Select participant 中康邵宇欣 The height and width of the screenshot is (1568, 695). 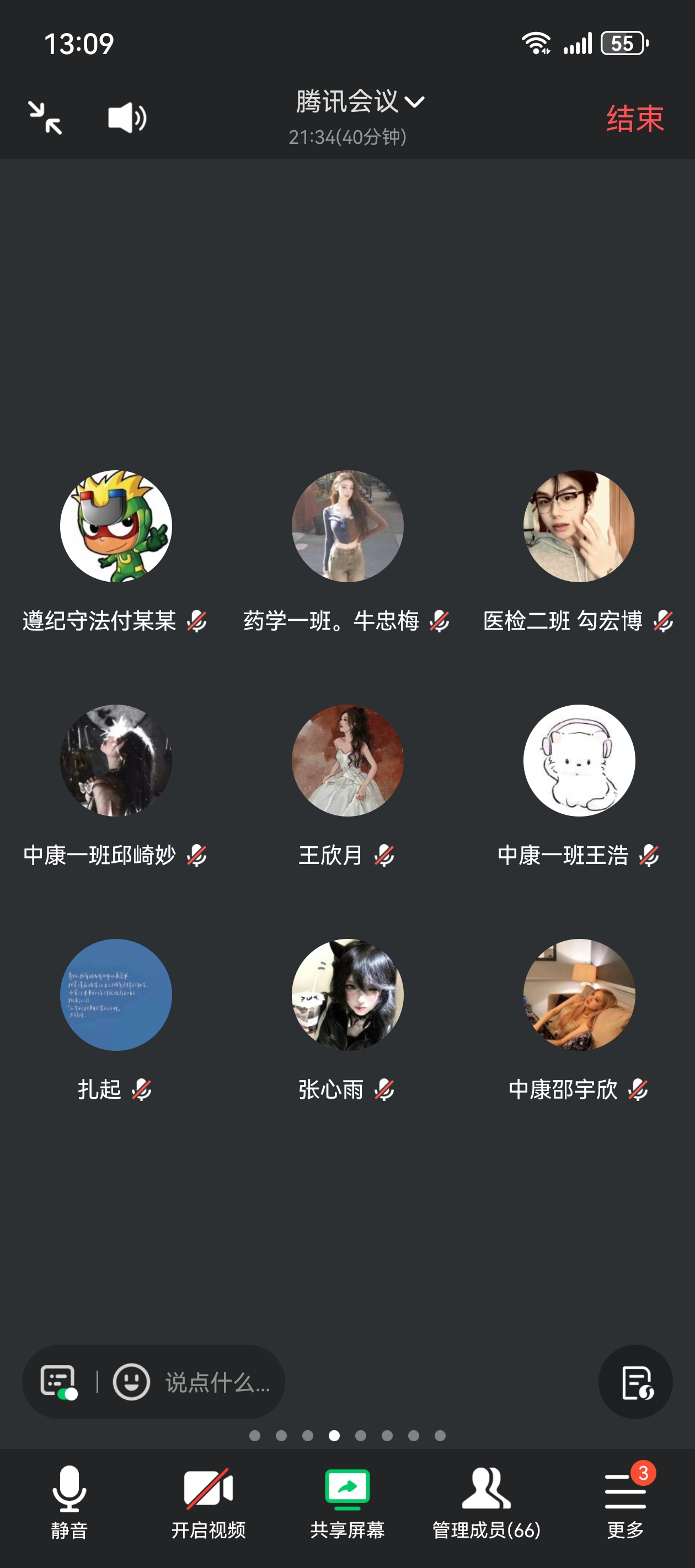click(579, 995)
